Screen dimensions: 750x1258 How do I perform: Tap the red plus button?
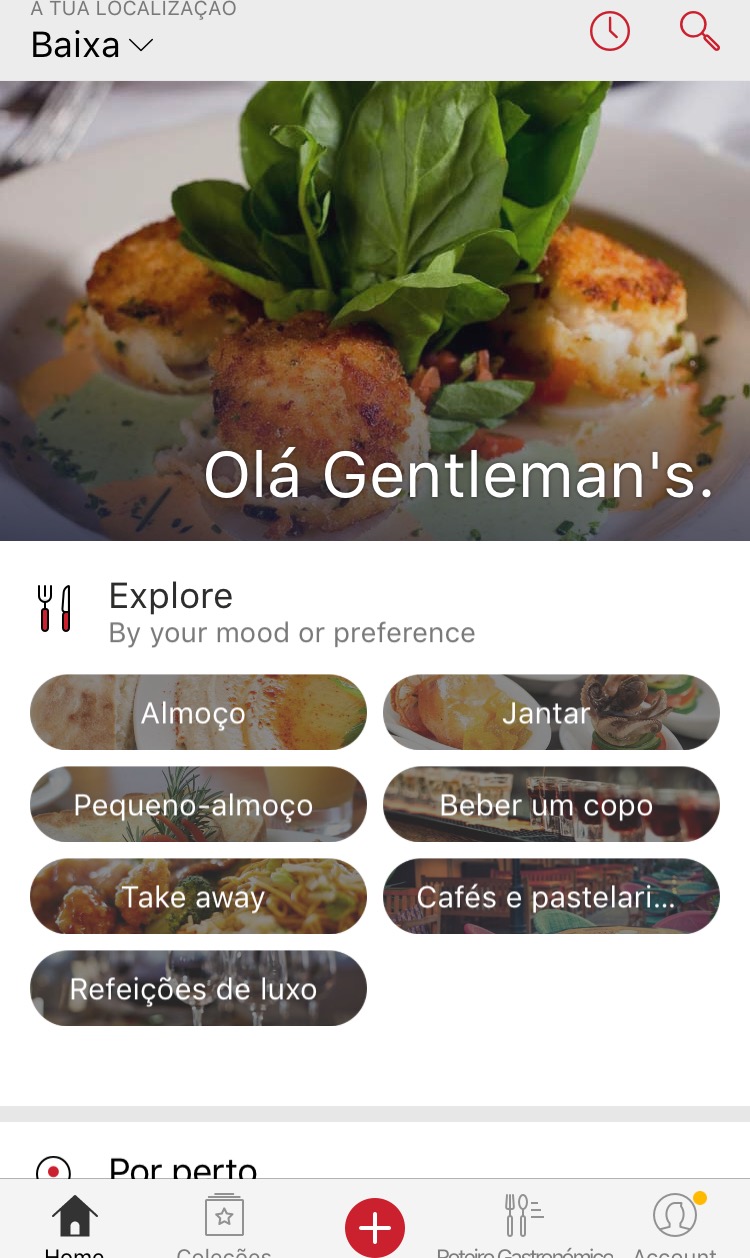click(375, 1225)
